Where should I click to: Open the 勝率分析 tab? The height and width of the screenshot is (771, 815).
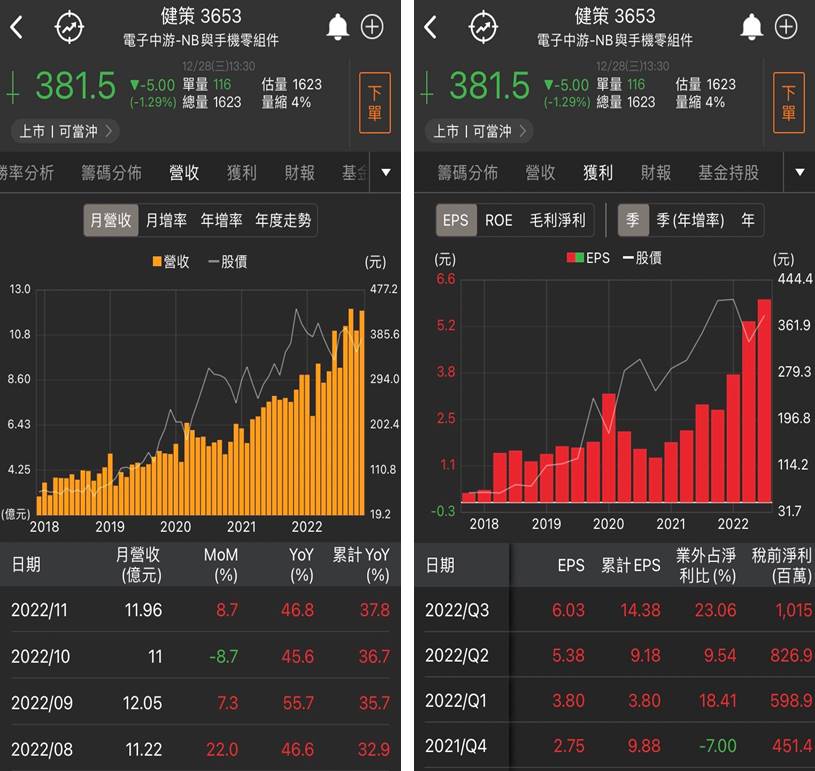click(26, 173)
